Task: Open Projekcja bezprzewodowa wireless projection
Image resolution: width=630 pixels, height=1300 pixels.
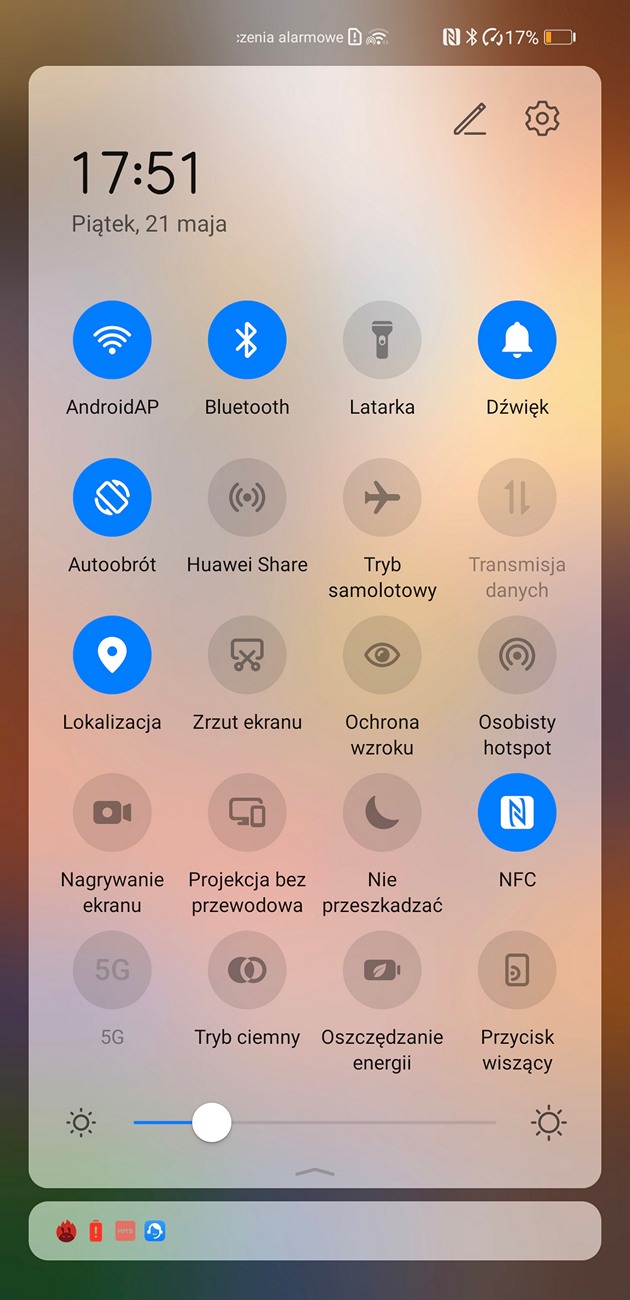Action: click(x=247, y=812)
